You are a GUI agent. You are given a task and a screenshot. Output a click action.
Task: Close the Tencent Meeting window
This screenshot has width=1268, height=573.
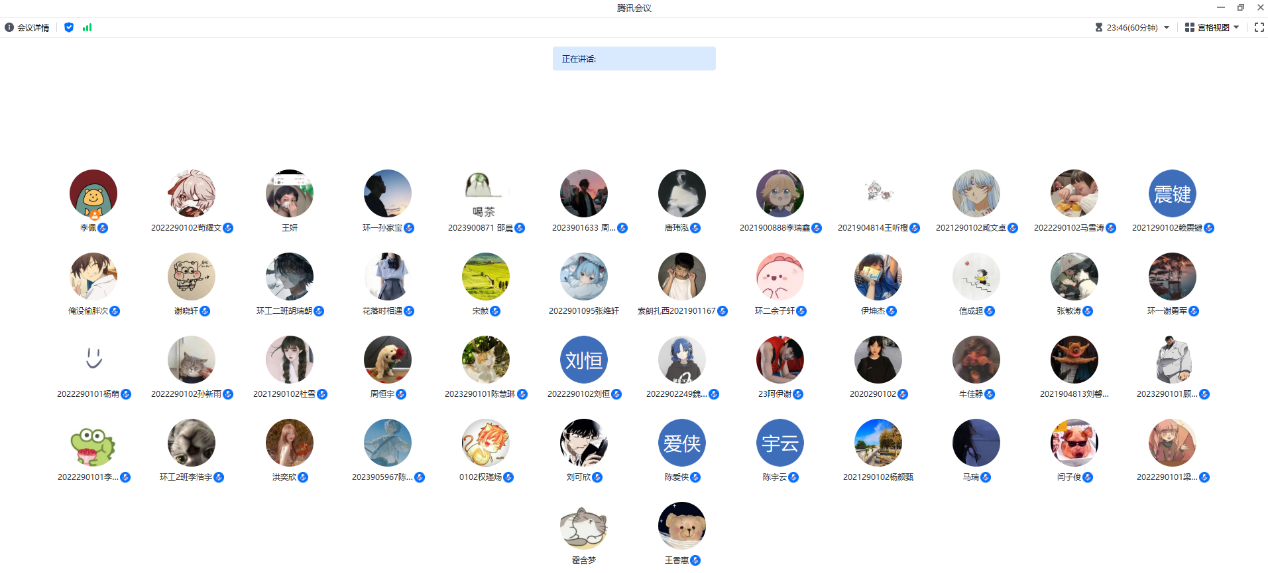pyautogui.click(x=1260, y=7)
